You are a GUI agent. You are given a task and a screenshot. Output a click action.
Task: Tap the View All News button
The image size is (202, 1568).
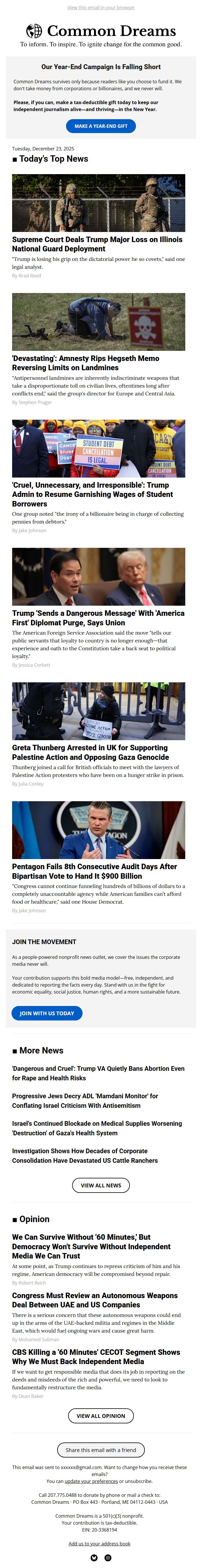pos(101,1185)
